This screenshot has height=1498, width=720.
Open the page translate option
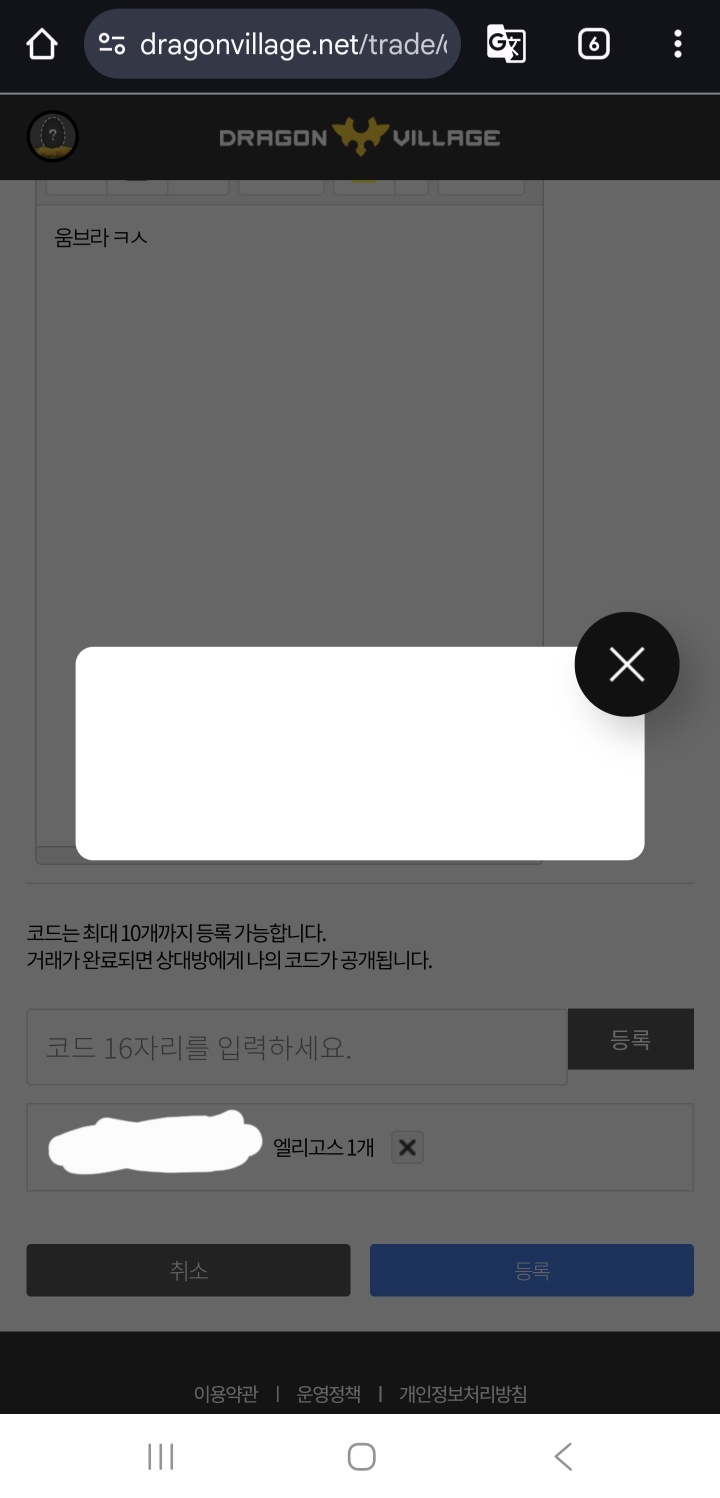[506, 44]
